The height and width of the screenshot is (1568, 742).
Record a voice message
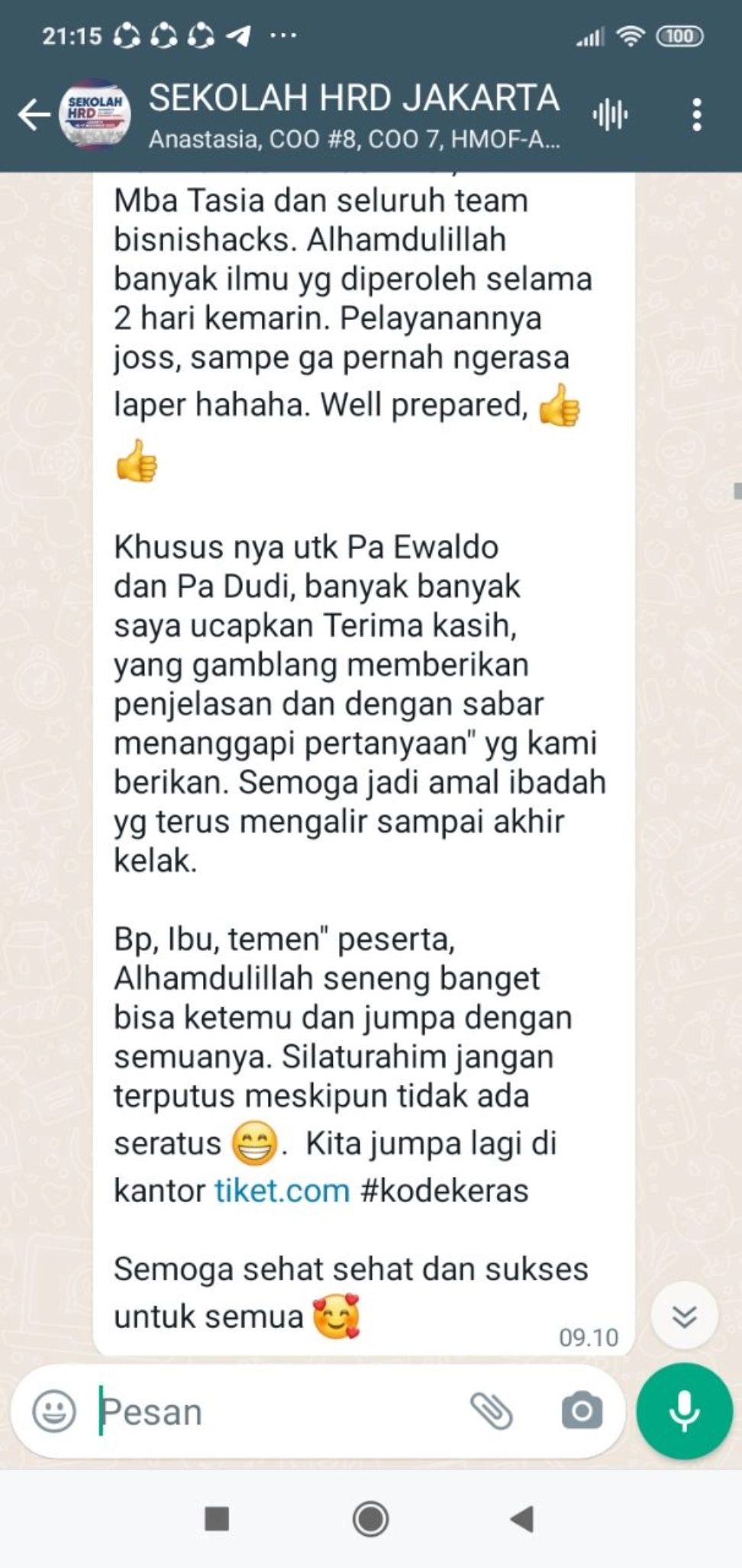(684, 1411)
